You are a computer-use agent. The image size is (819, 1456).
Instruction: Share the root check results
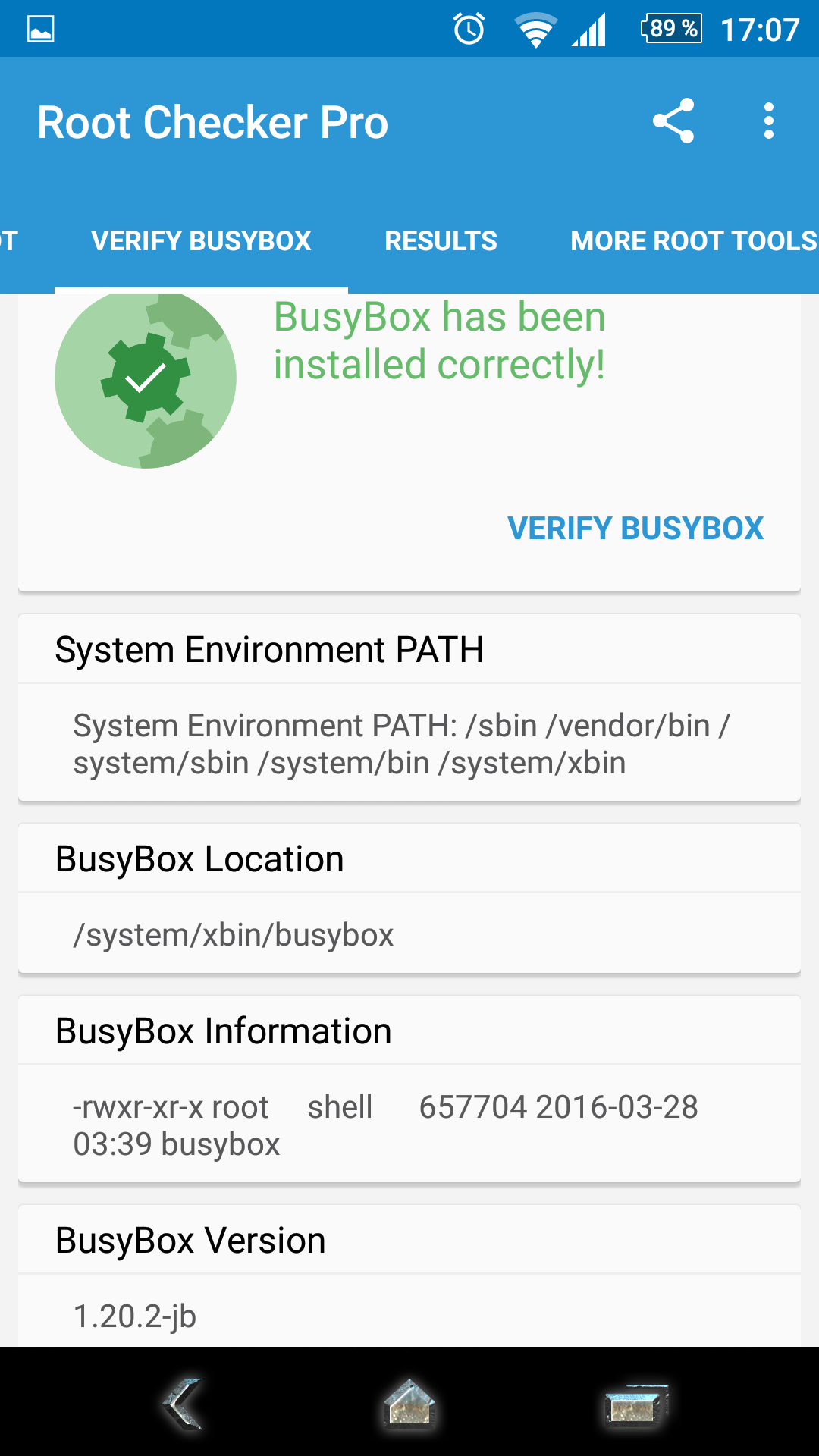(x=673, y=121)
